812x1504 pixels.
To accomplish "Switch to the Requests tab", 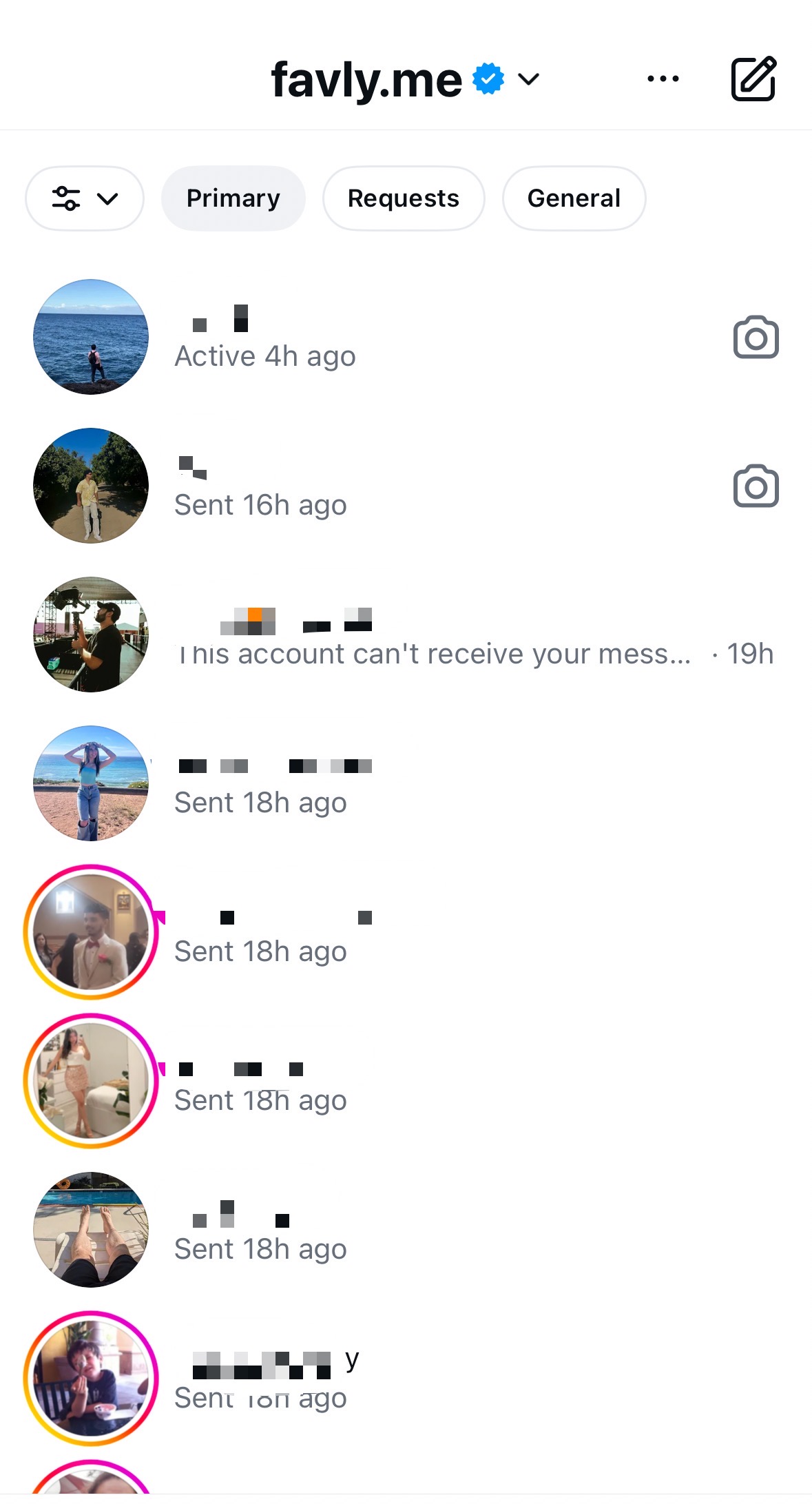I will 404,198.
